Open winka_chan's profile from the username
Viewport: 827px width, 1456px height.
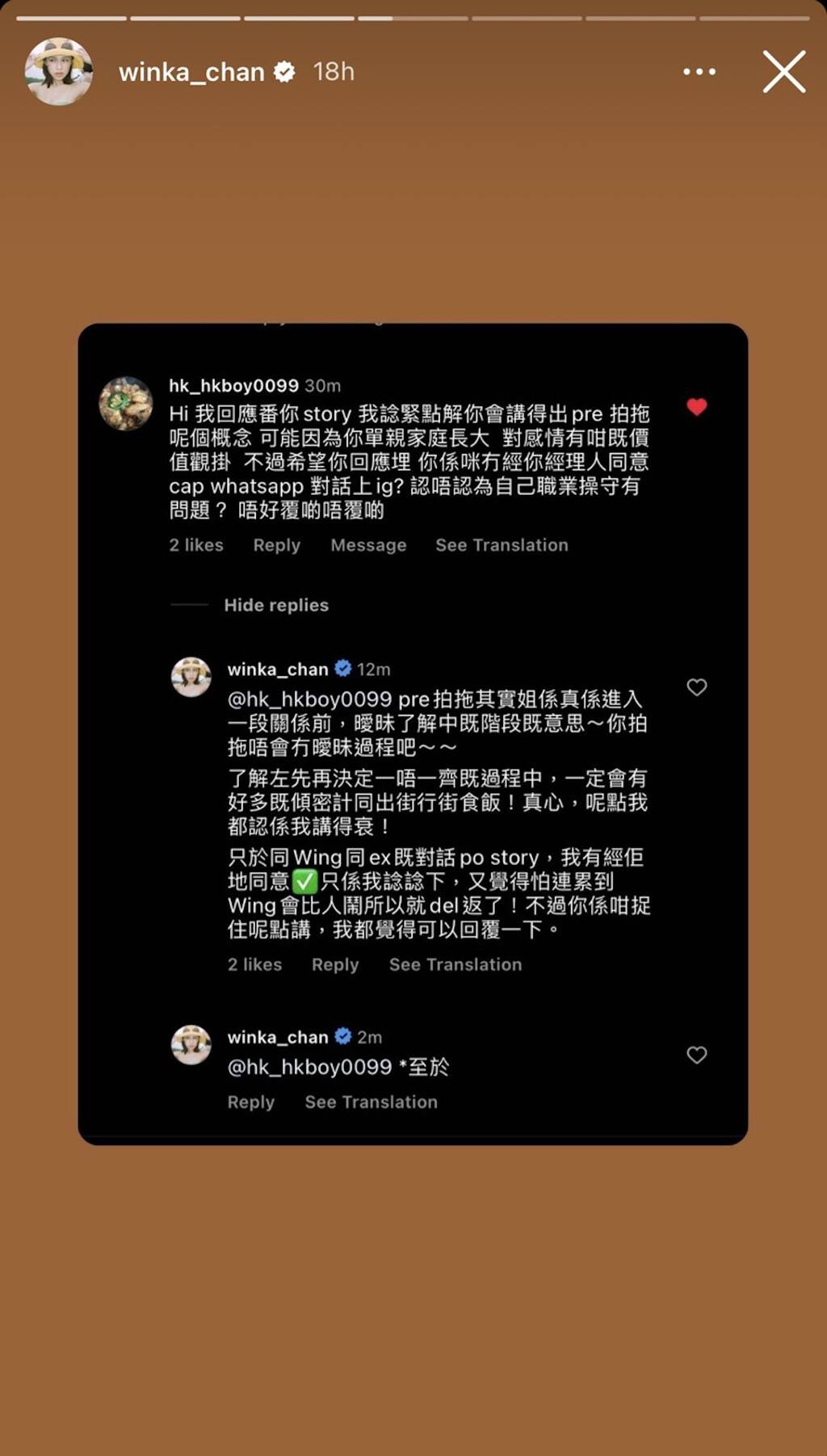[191, 72]
